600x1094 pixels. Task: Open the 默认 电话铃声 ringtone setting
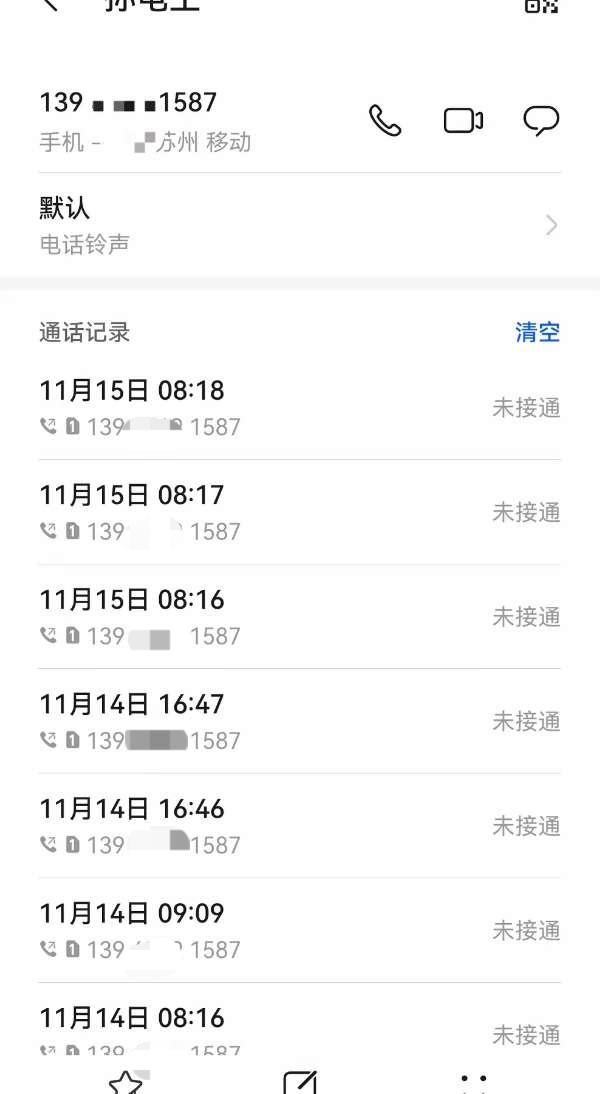[x=299, y=225]
